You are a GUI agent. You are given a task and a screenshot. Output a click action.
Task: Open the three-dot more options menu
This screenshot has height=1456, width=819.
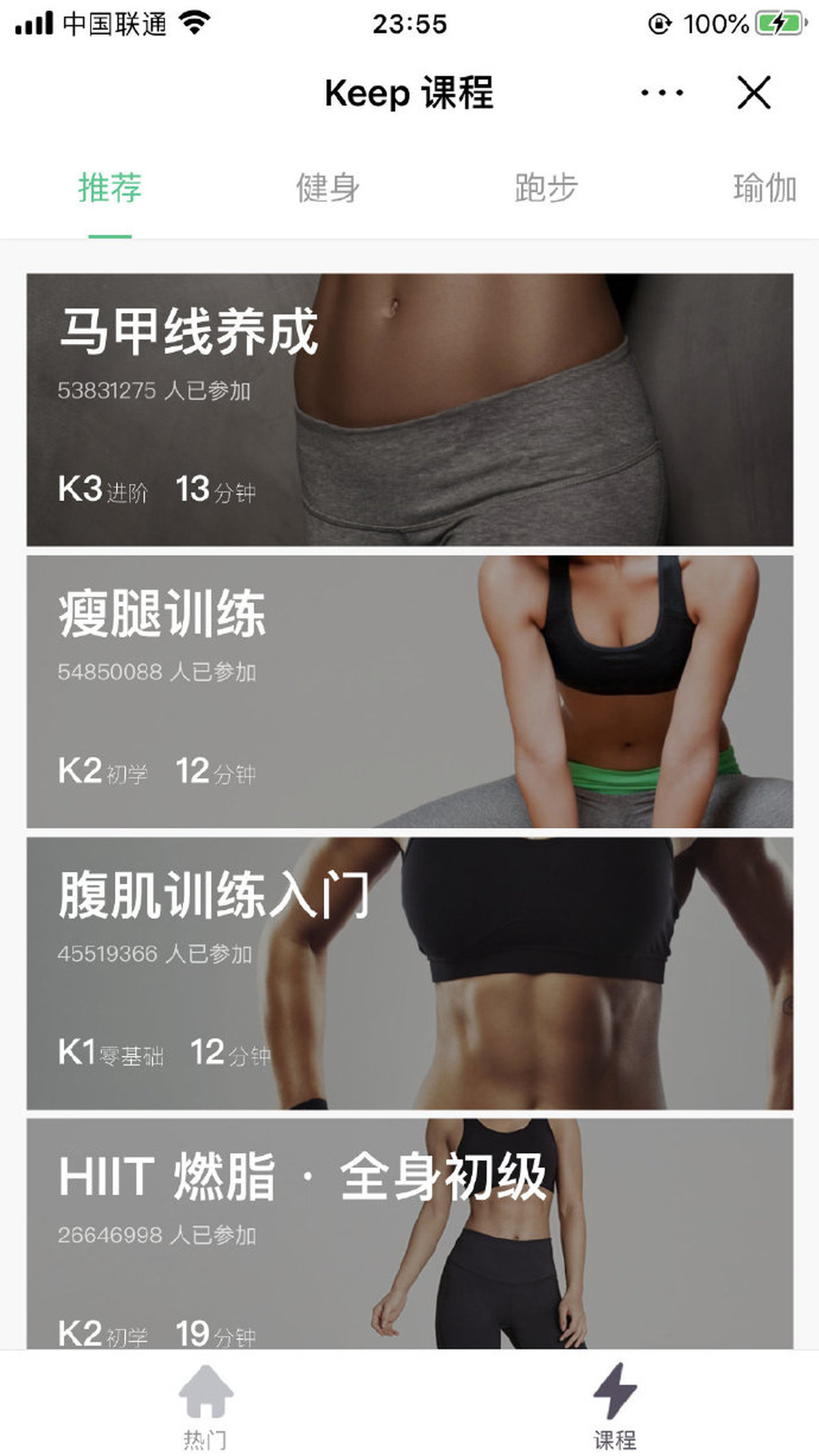pos(661,93)
